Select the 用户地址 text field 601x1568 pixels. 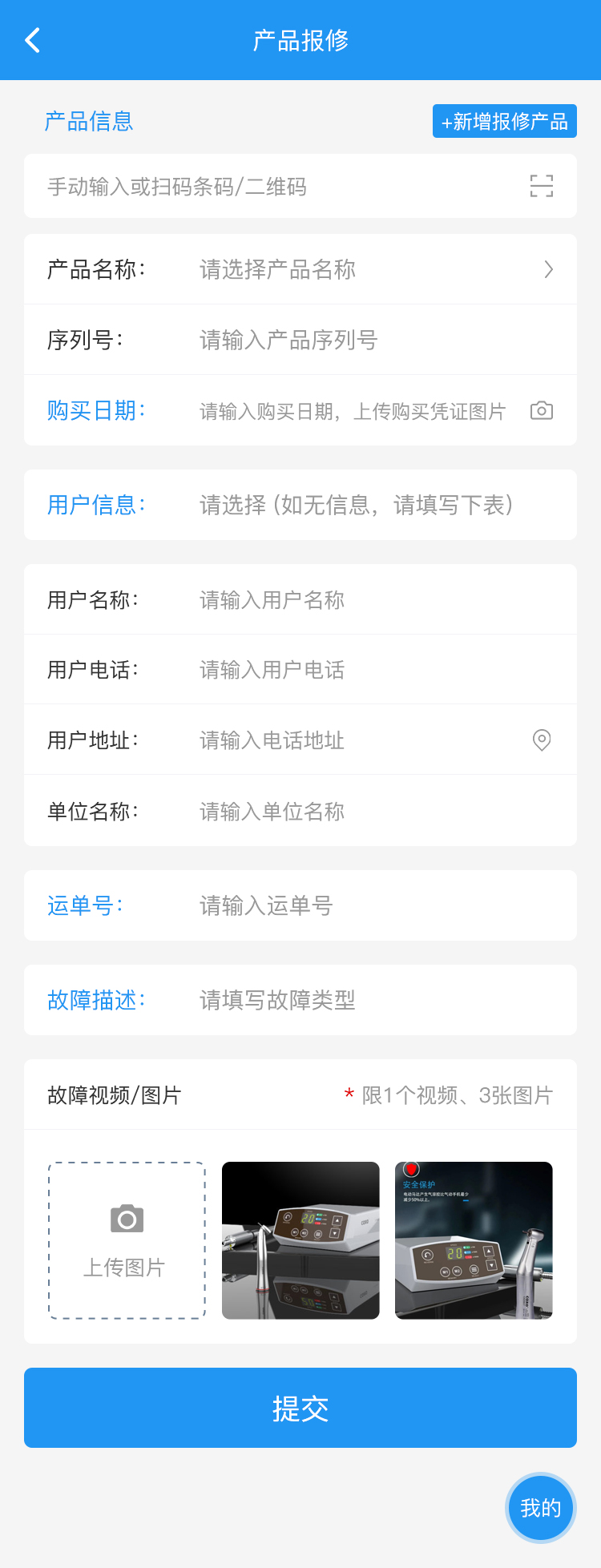coord(353,740)
